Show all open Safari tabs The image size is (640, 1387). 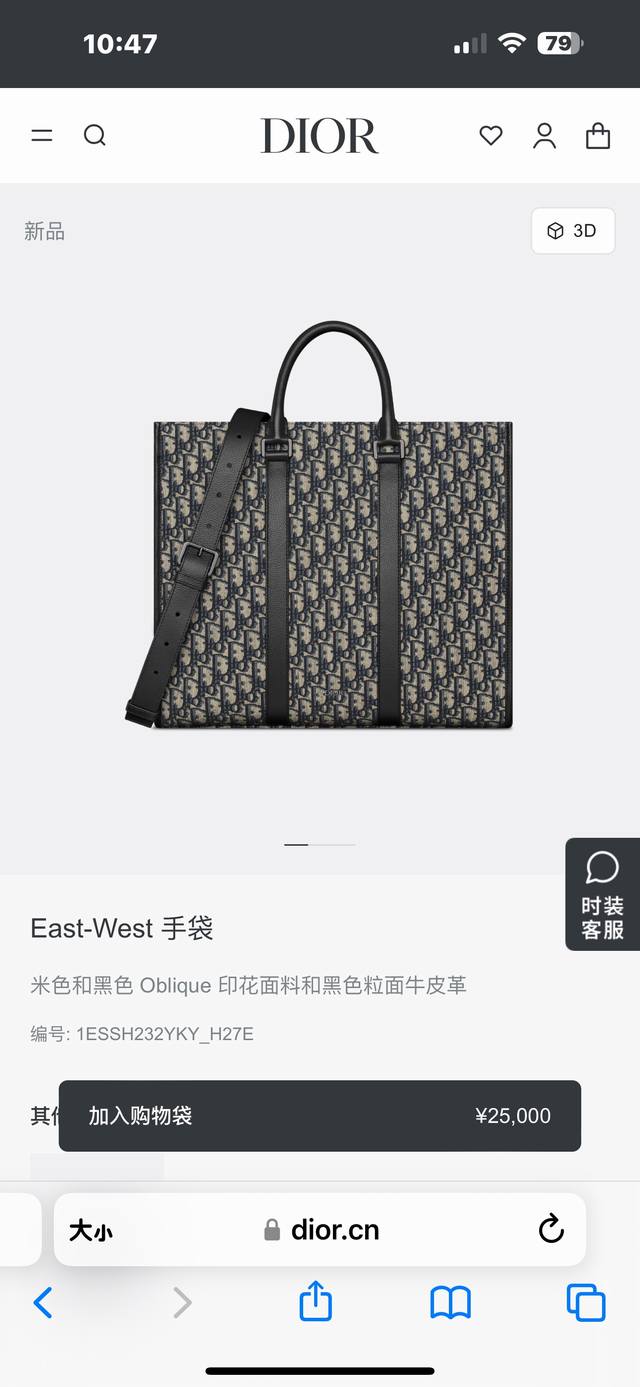click(586, 1302)
